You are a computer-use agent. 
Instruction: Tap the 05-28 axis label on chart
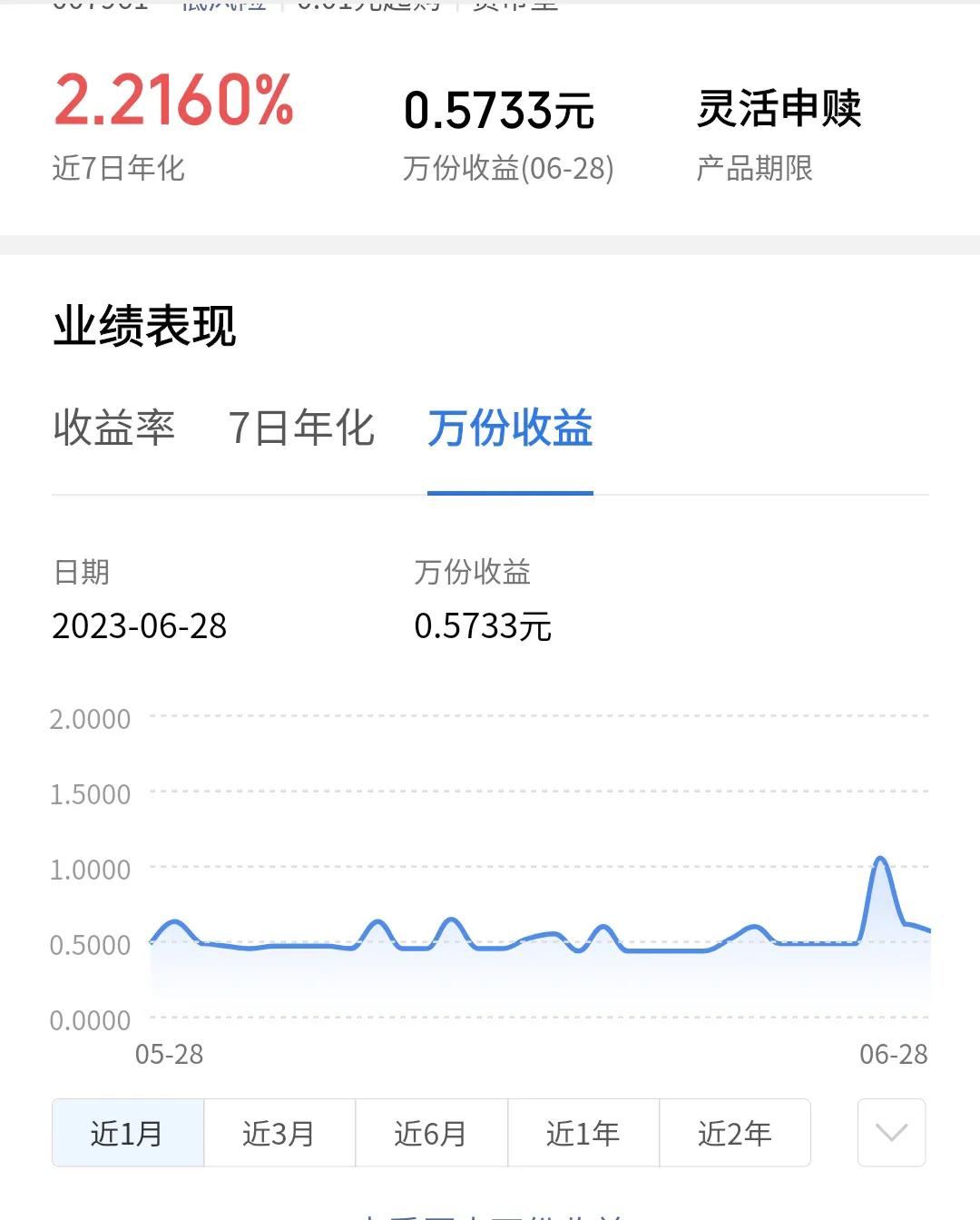[171, 1055]
